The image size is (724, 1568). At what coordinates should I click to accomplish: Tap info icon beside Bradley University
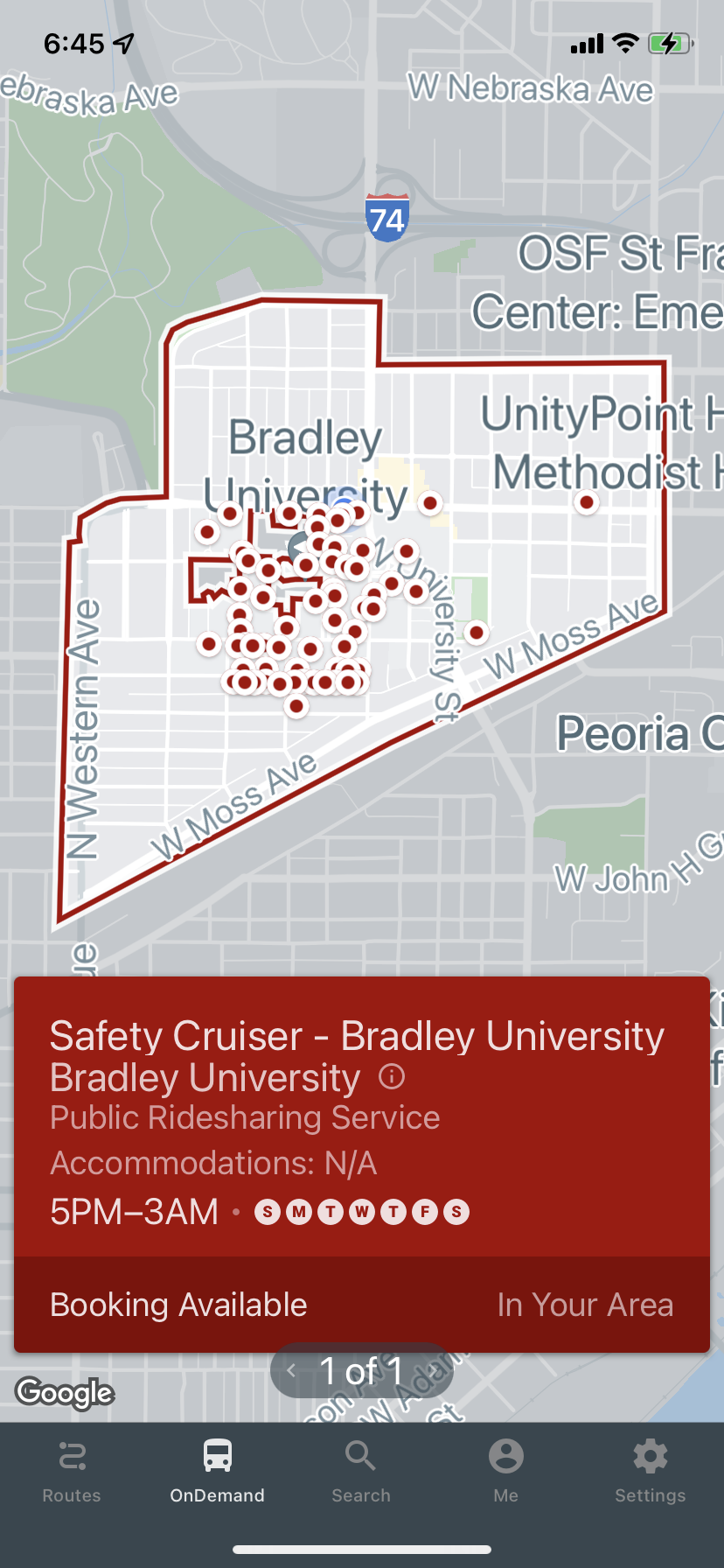(x=392, y=1076)
